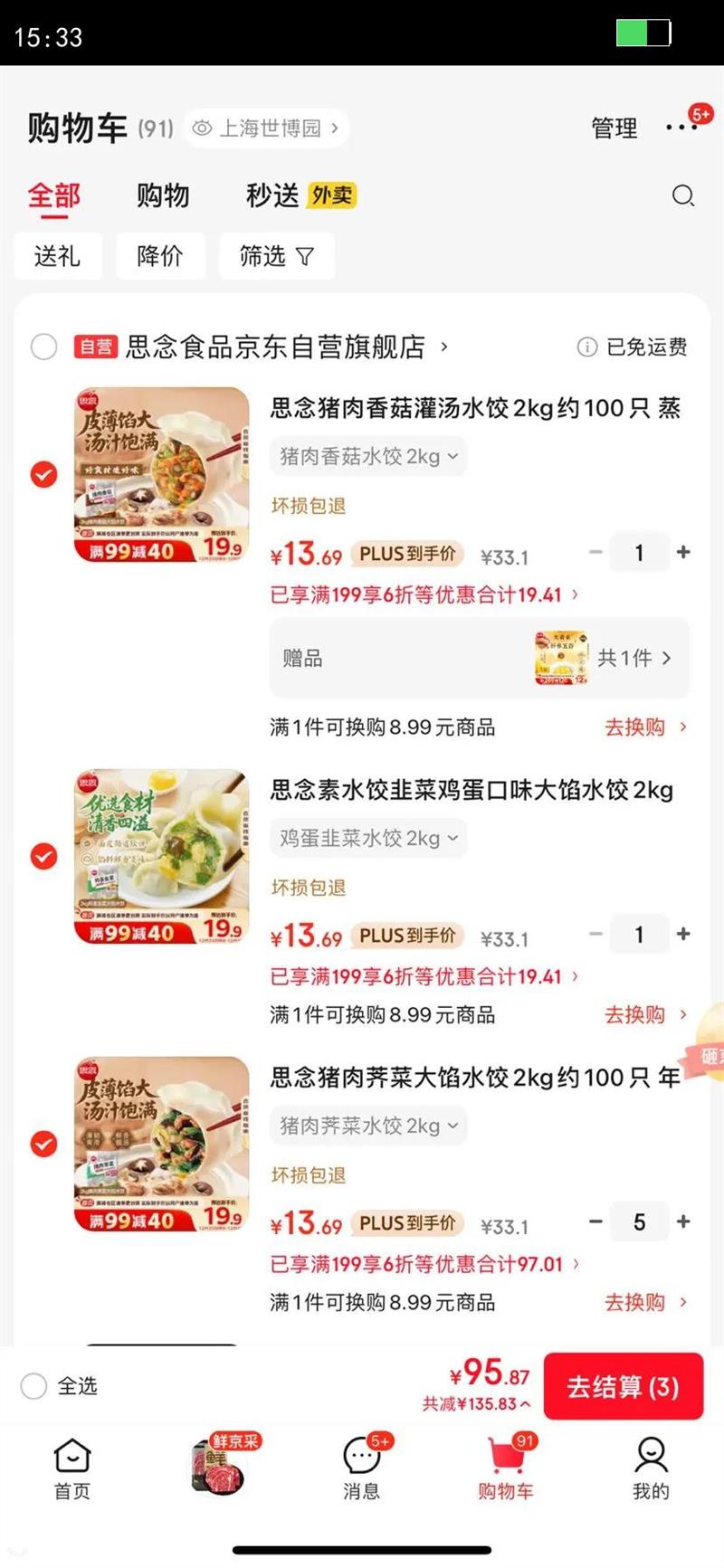Open the 猪肉香菇水饺 2kg spec dropdown

pos(367,457)
